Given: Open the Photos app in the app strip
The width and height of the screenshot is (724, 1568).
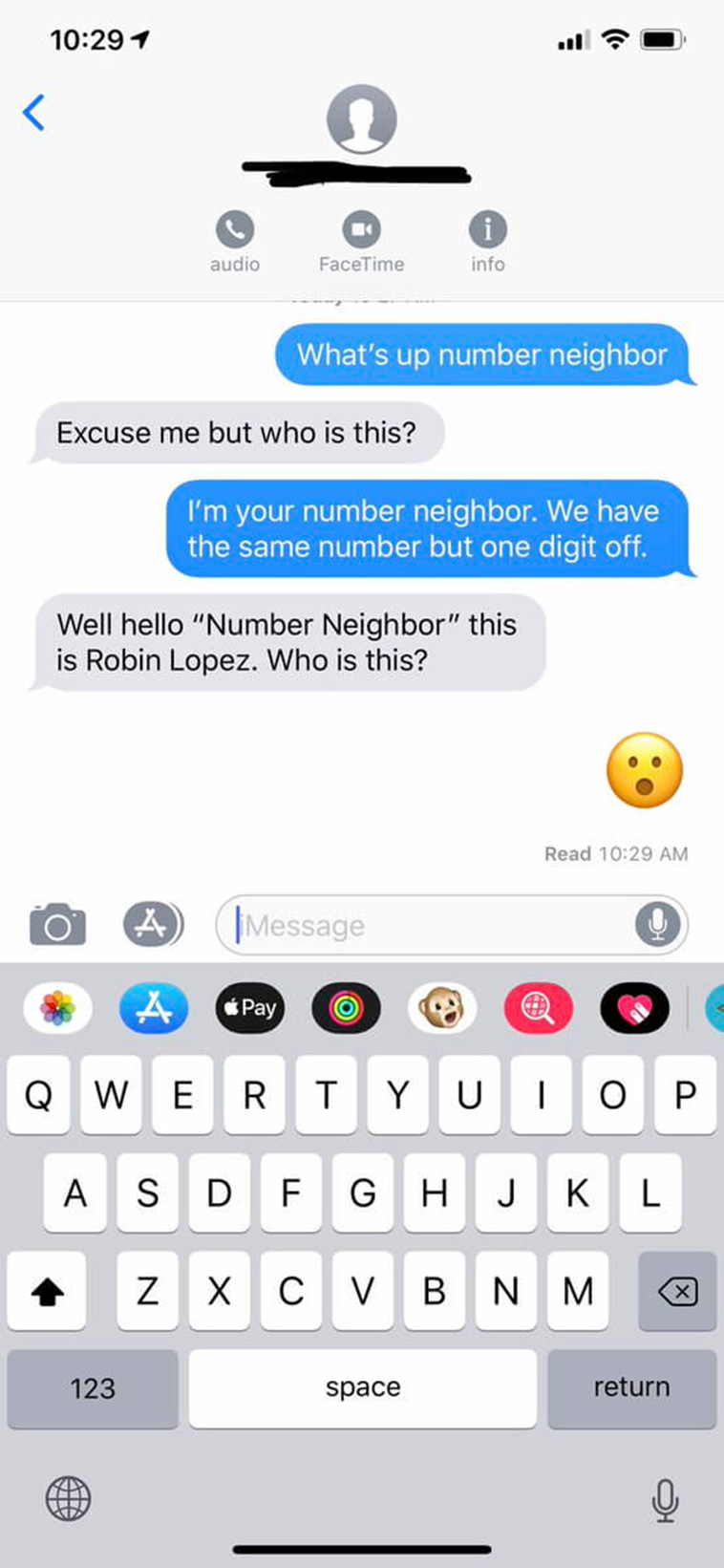Looking at the screenshot, I should 57,1008.
